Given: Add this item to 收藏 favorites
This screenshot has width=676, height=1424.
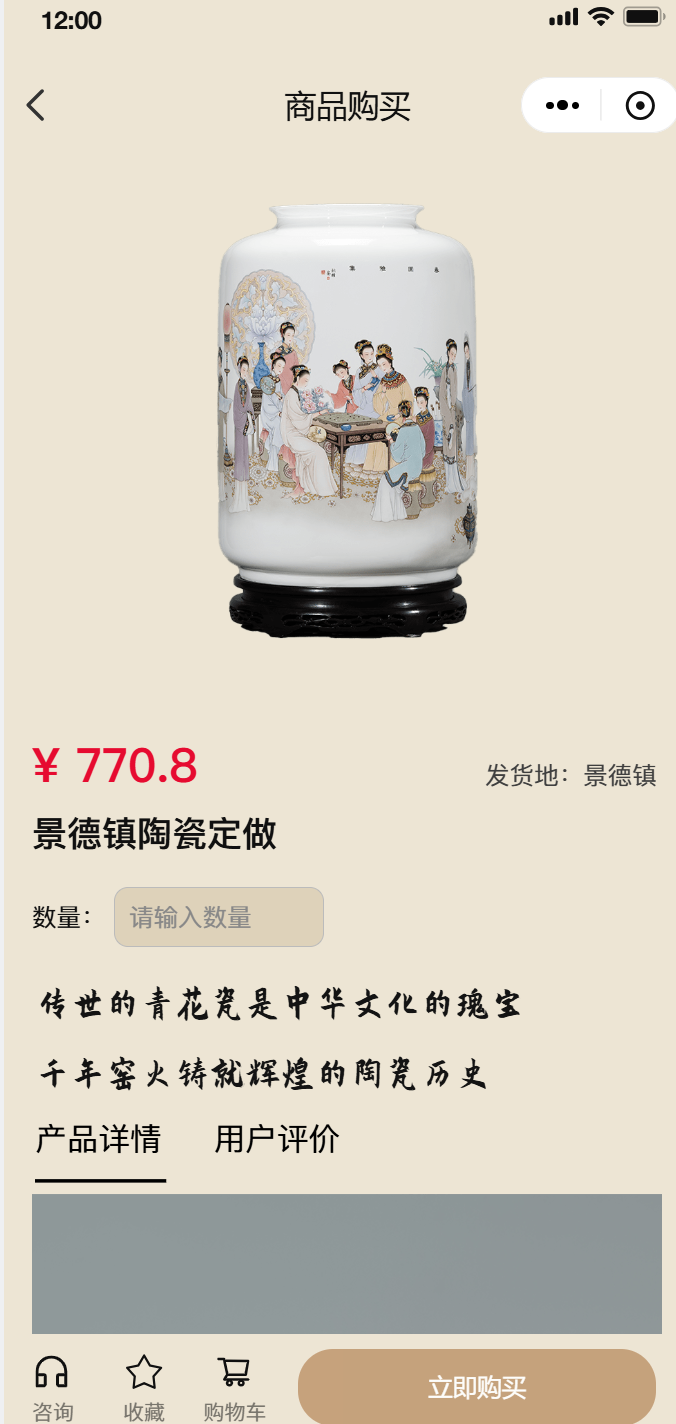Looking at the screenshot, I should (144, 1385).
